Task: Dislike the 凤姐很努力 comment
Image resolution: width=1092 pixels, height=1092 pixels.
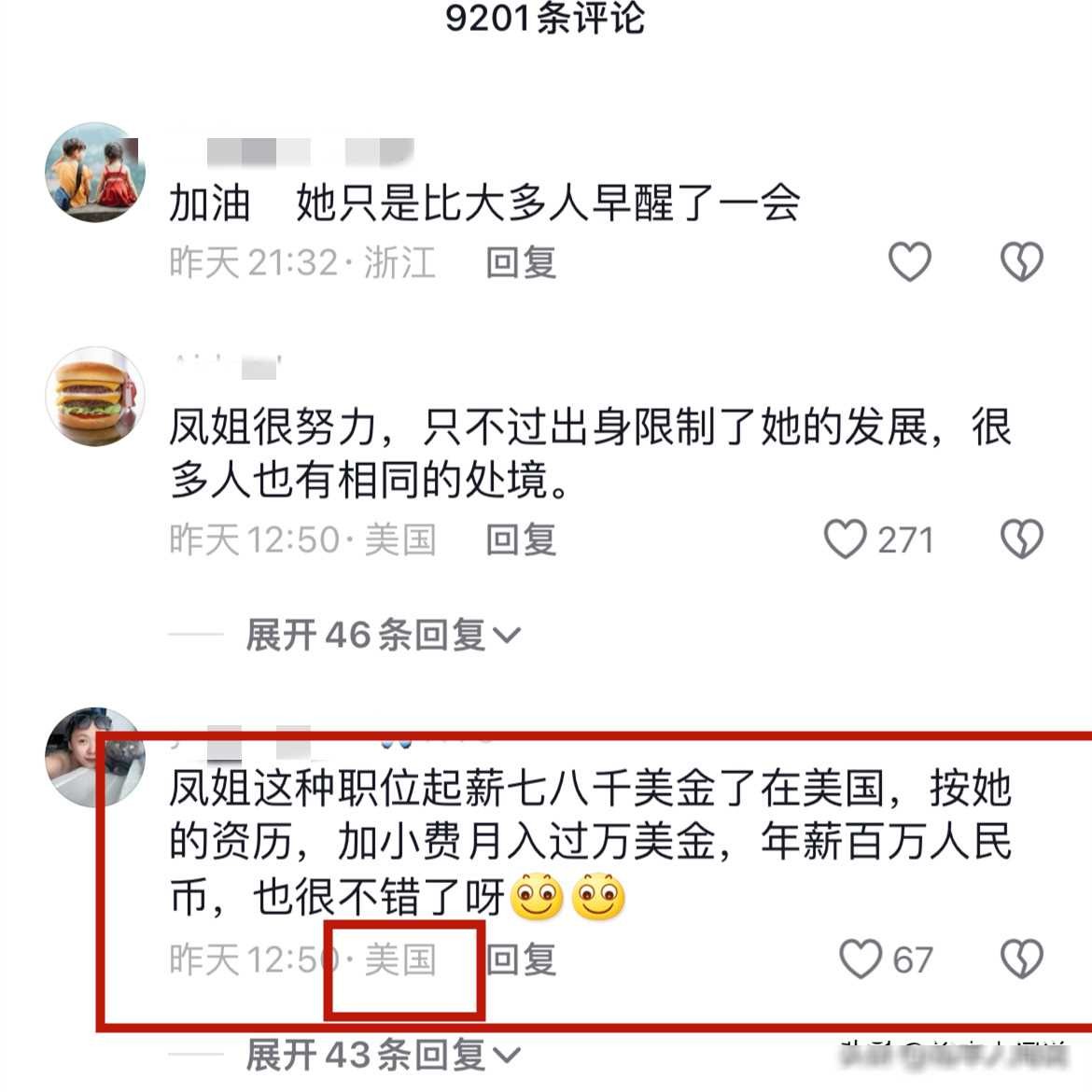Action: coord(1021,539)
